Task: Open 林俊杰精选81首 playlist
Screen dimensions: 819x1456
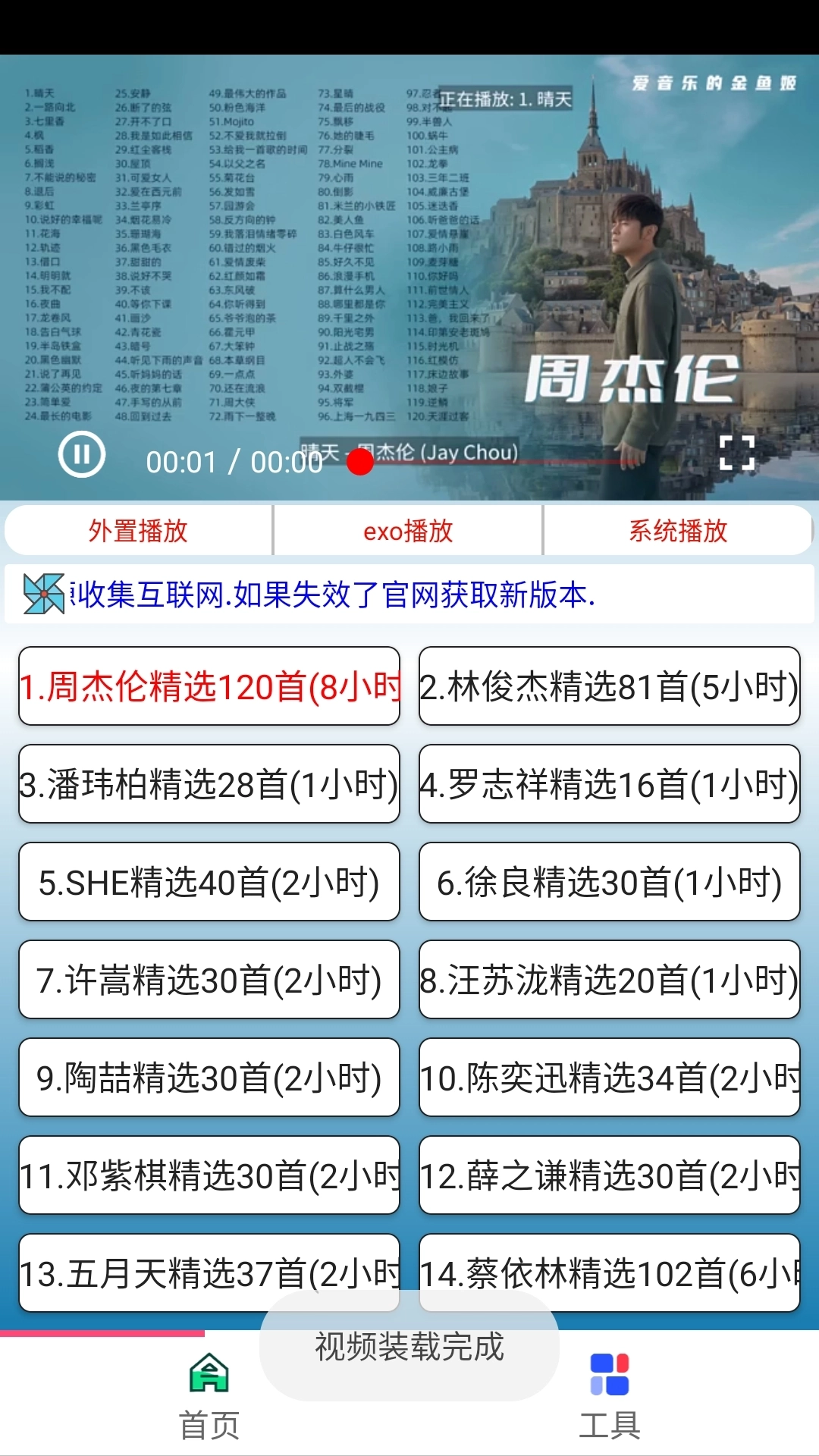Action: coord(610,686)
